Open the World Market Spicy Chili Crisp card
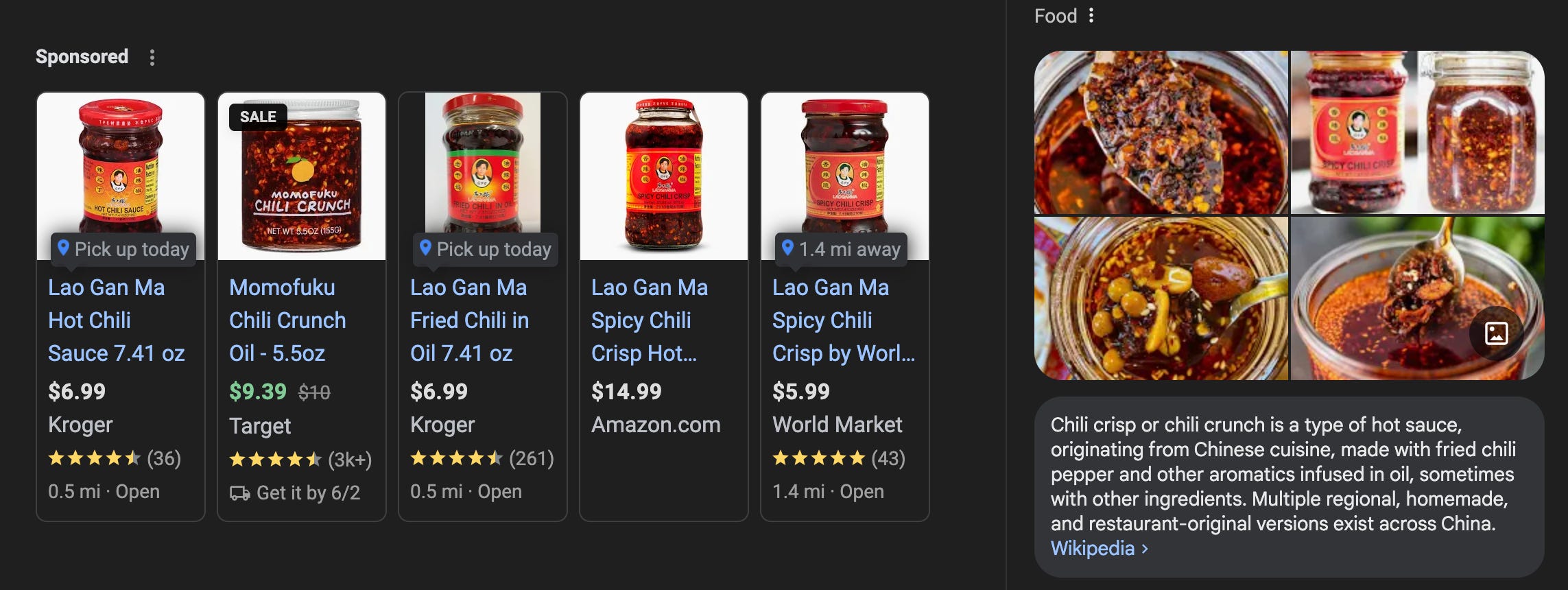The image size is (1568, 590). click(x=843, y=320)
